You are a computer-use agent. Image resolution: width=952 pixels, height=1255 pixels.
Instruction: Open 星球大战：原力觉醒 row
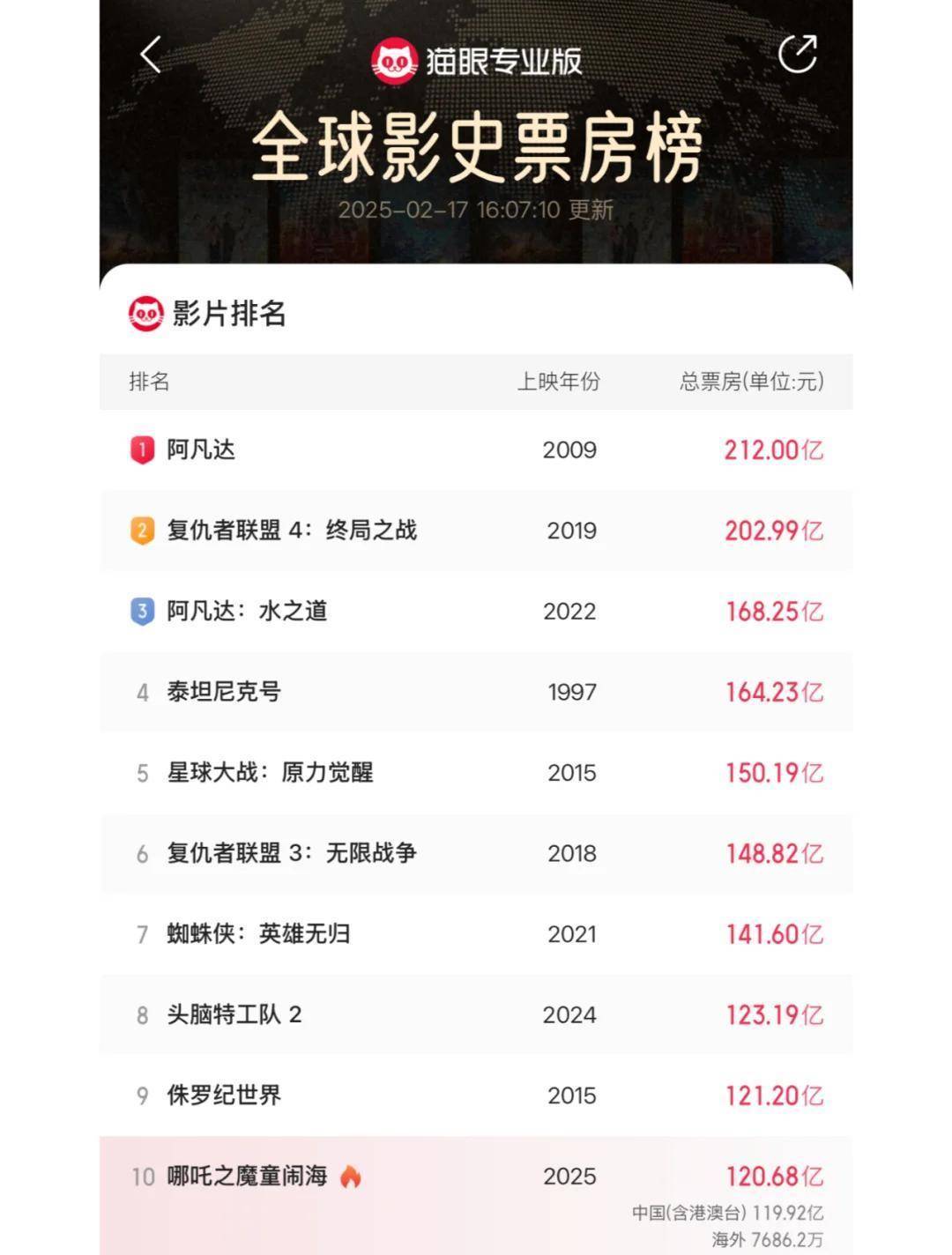point(476,773)
